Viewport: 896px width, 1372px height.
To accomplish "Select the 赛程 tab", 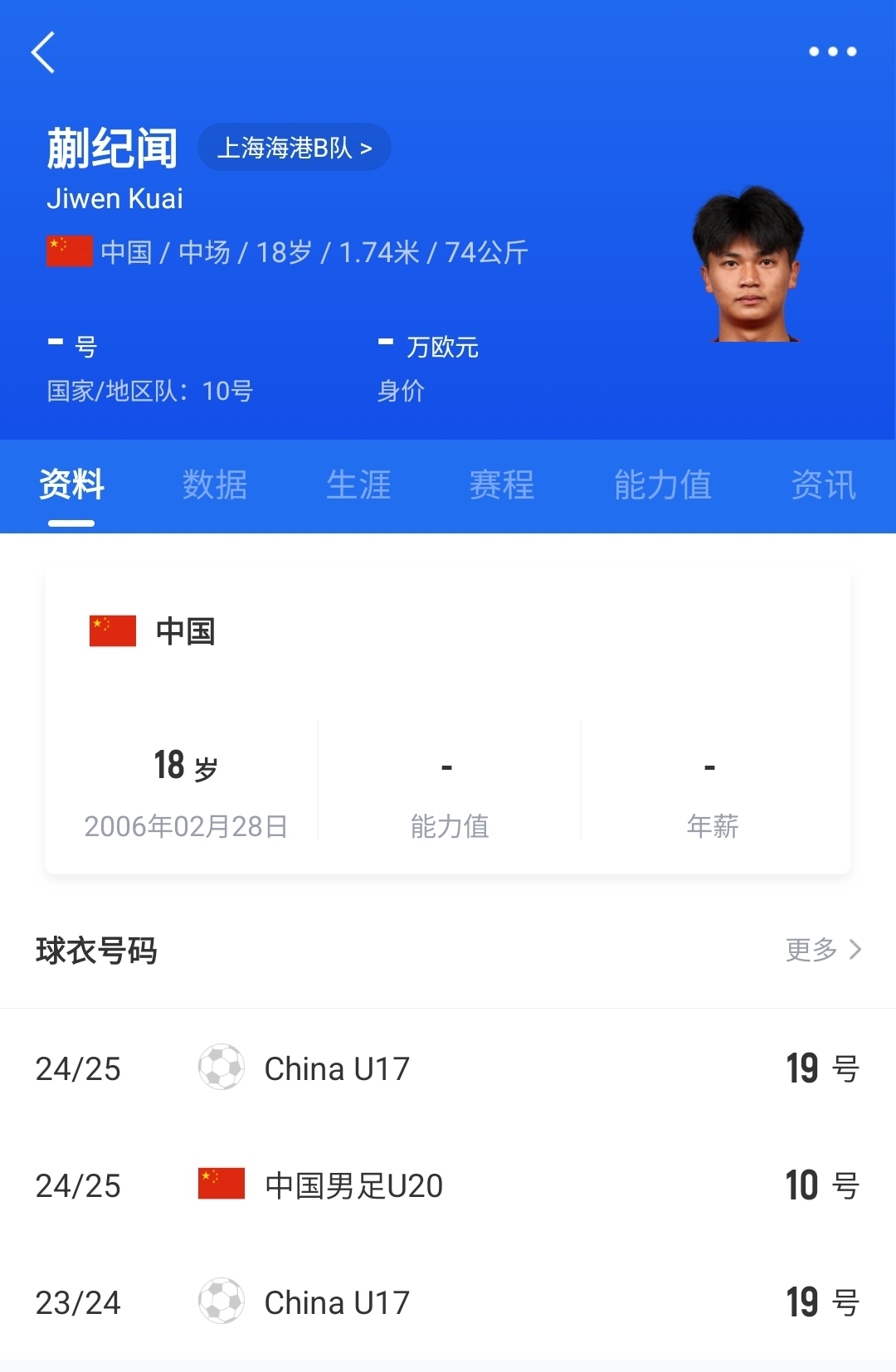I will click(x=502, y=485).
